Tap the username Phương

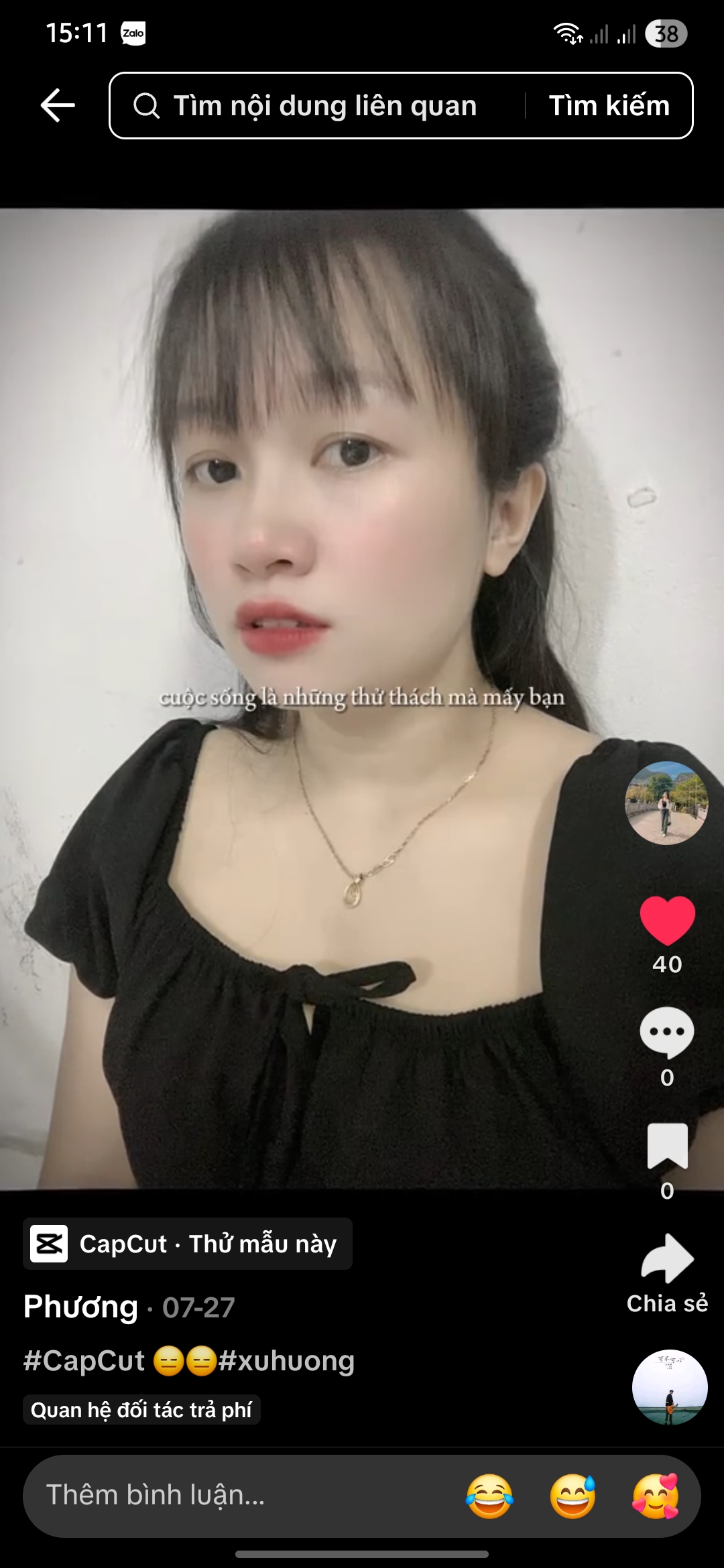[x=79, y=1307]
